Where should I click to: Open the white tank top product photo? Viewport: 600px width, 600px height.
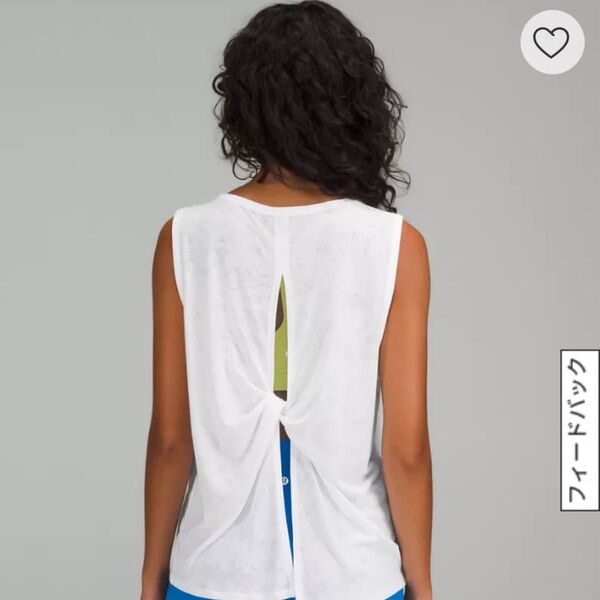[290, 380]
